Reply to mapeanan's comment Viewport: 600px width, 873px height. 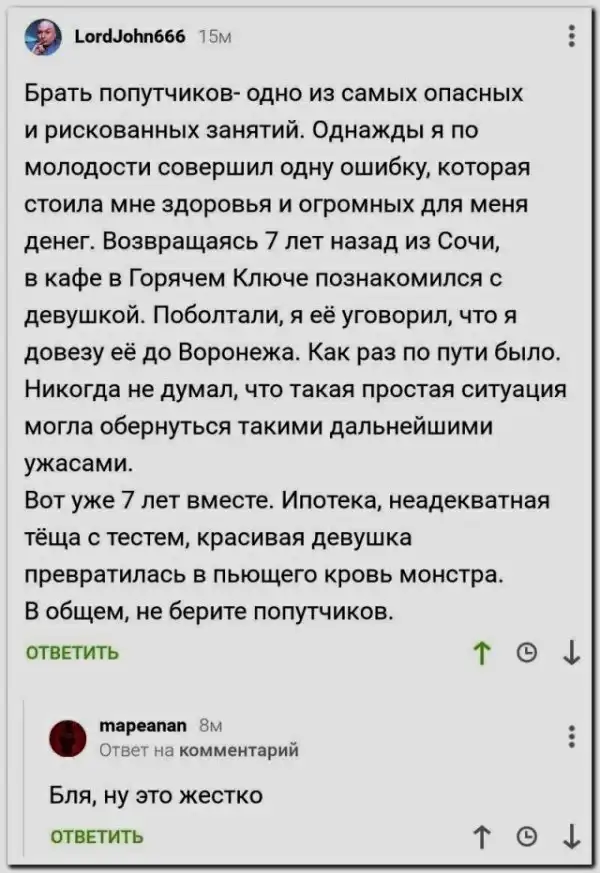[x=96, y=836]
